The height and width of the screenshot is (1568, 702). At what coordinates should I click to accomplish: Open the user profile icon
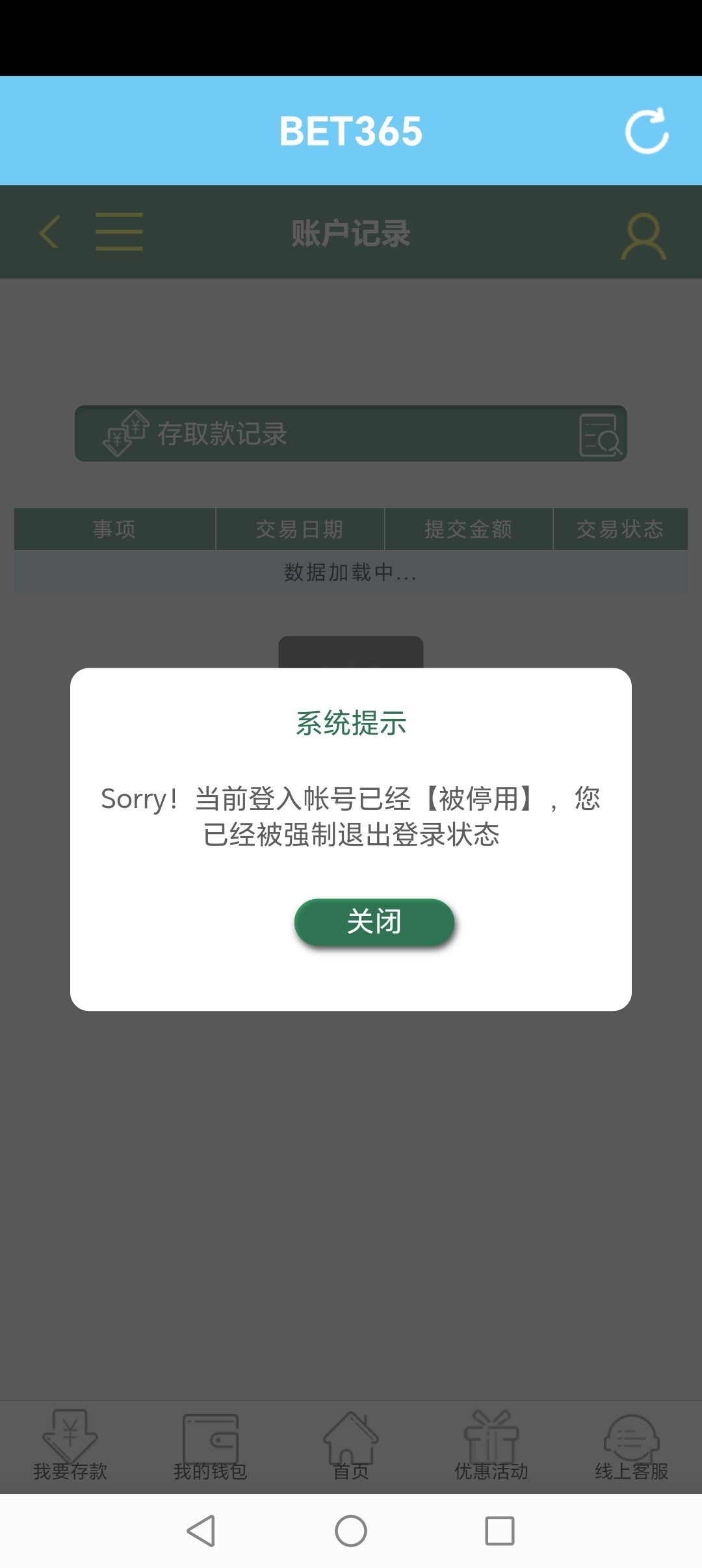[643, 237]
